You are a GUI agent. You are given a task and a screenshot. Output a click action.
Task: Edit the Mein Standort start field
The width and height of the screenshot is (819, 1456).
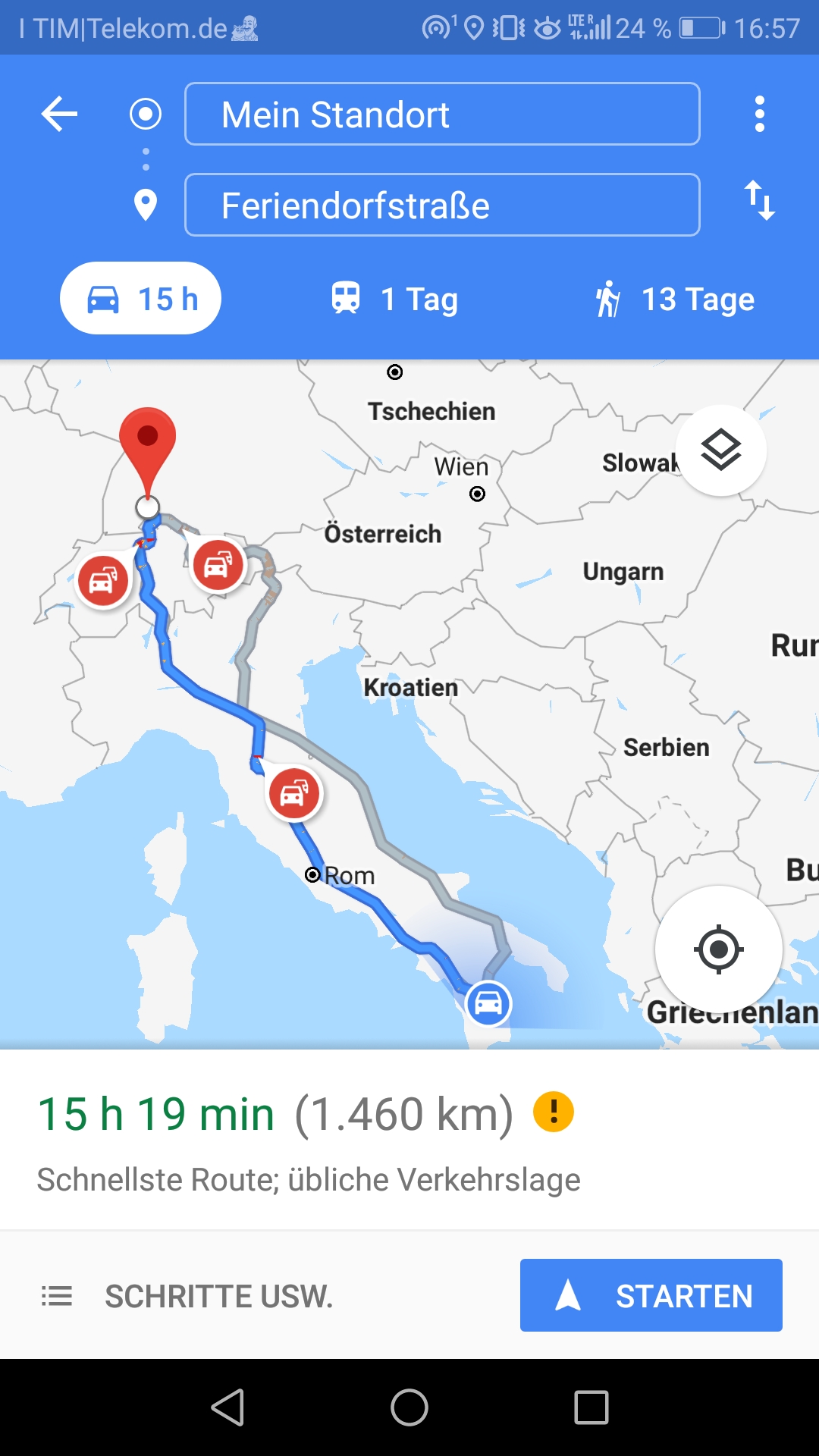(x=442, y=115)
